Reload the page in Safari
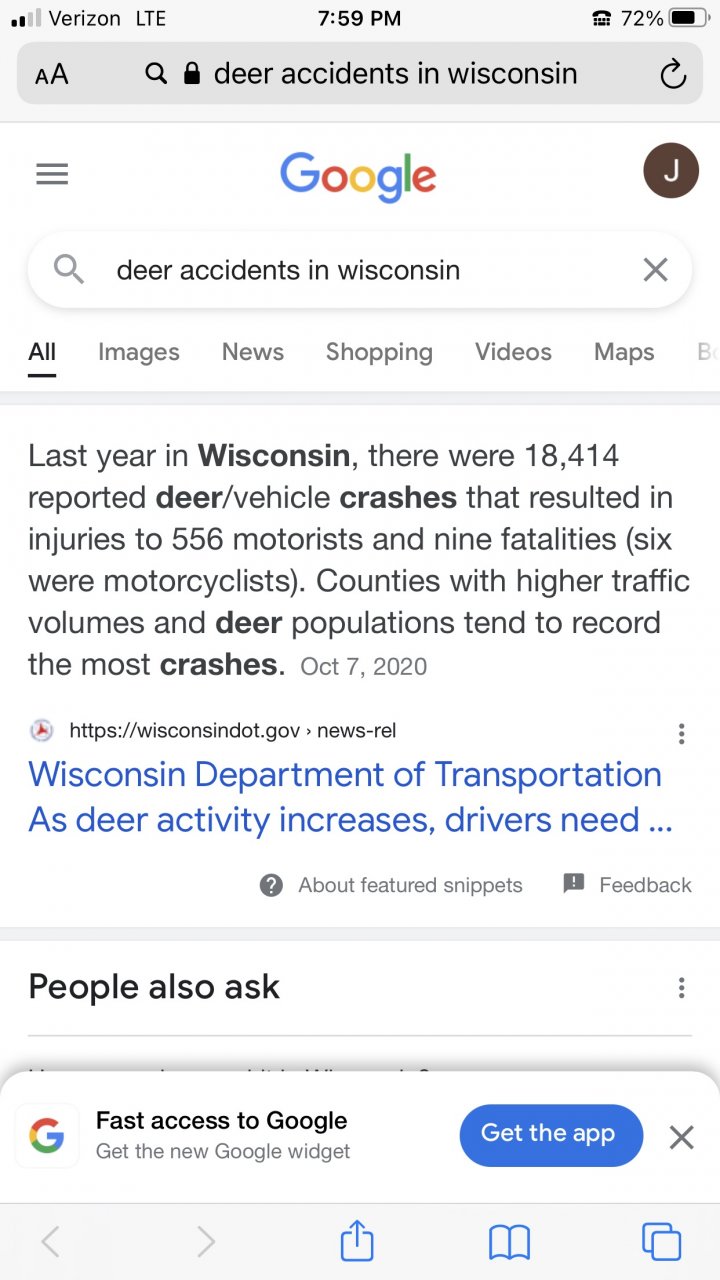The height and width of the screenshot is (1280, 720). (x=673, y=74)
